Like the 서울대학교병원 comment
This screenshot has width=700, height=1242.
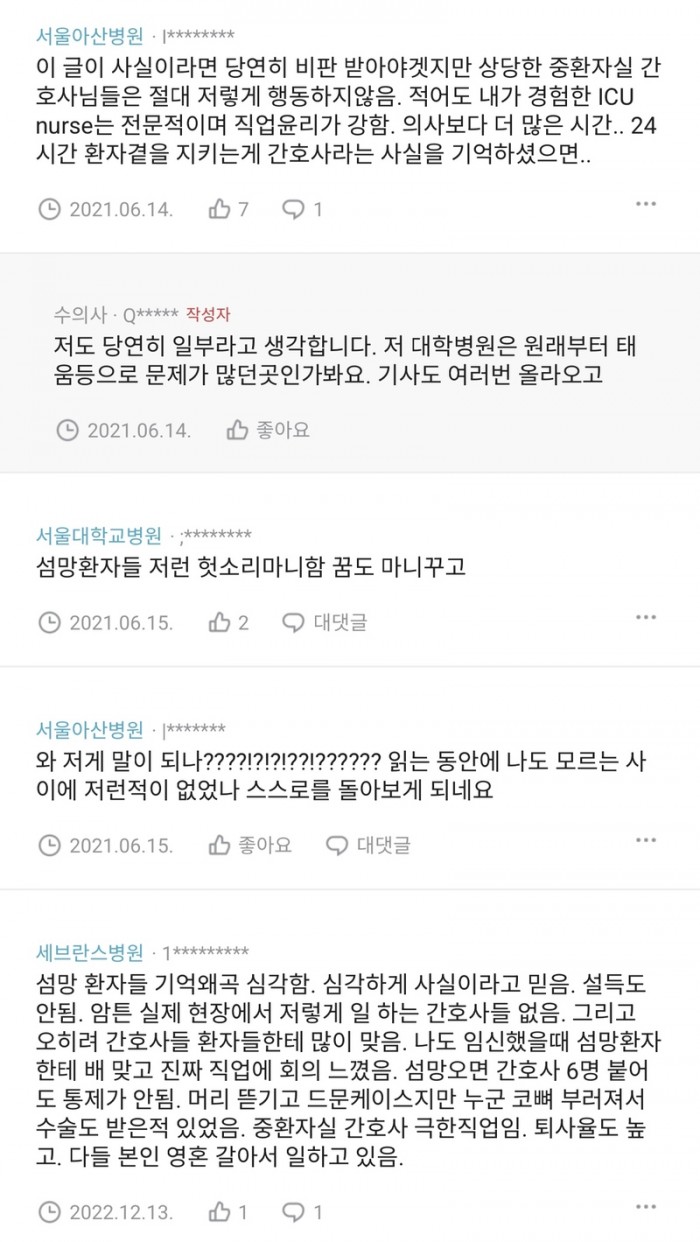tap(228, 622)
